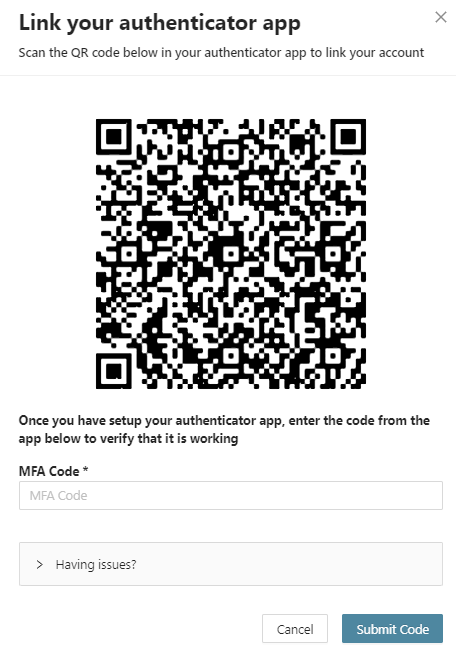Submit the MFA code
Viewport: 456px width, 657px height.
click(x=392, y=629)
